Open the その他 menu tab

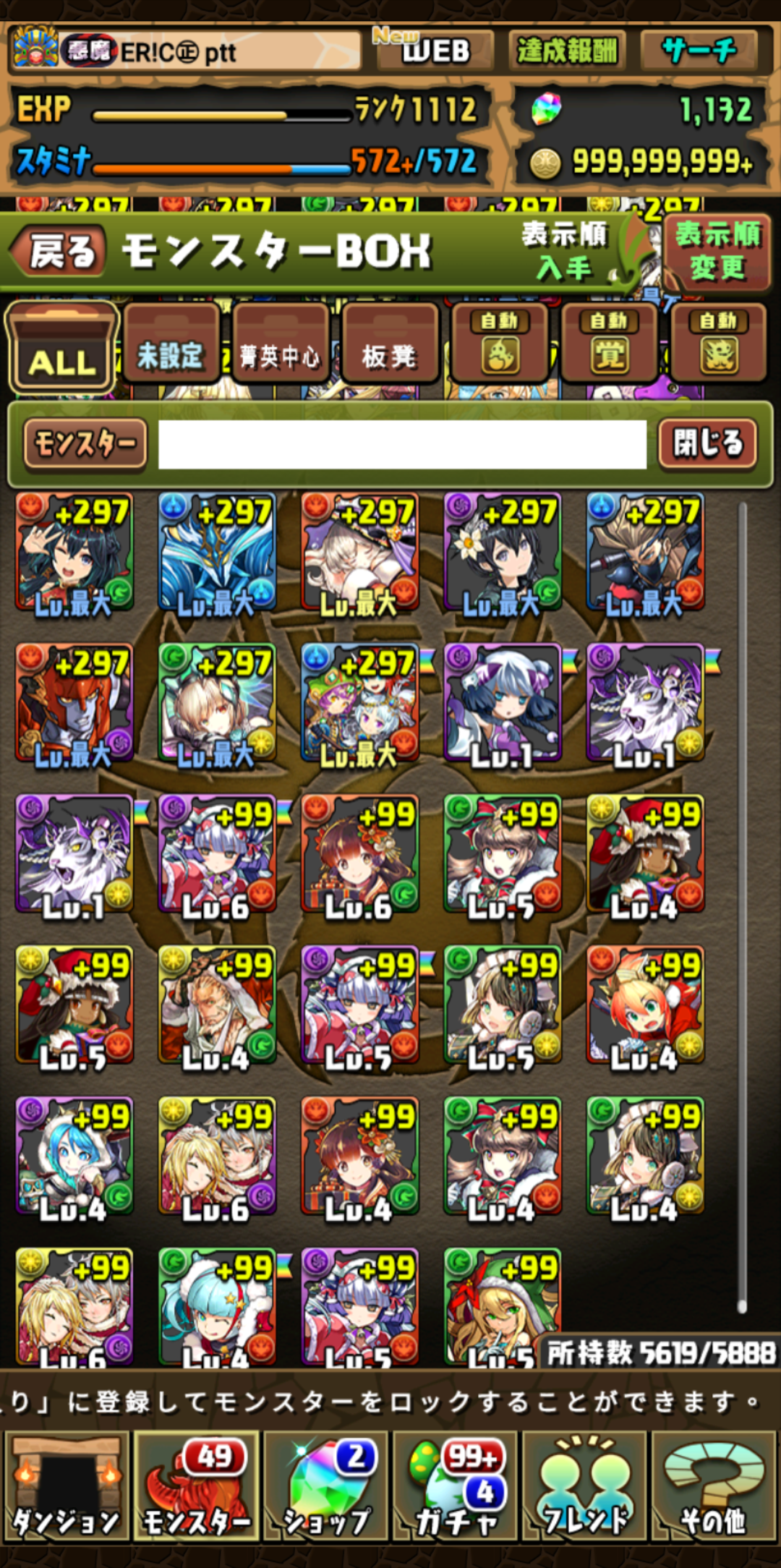pos(713,1487)
